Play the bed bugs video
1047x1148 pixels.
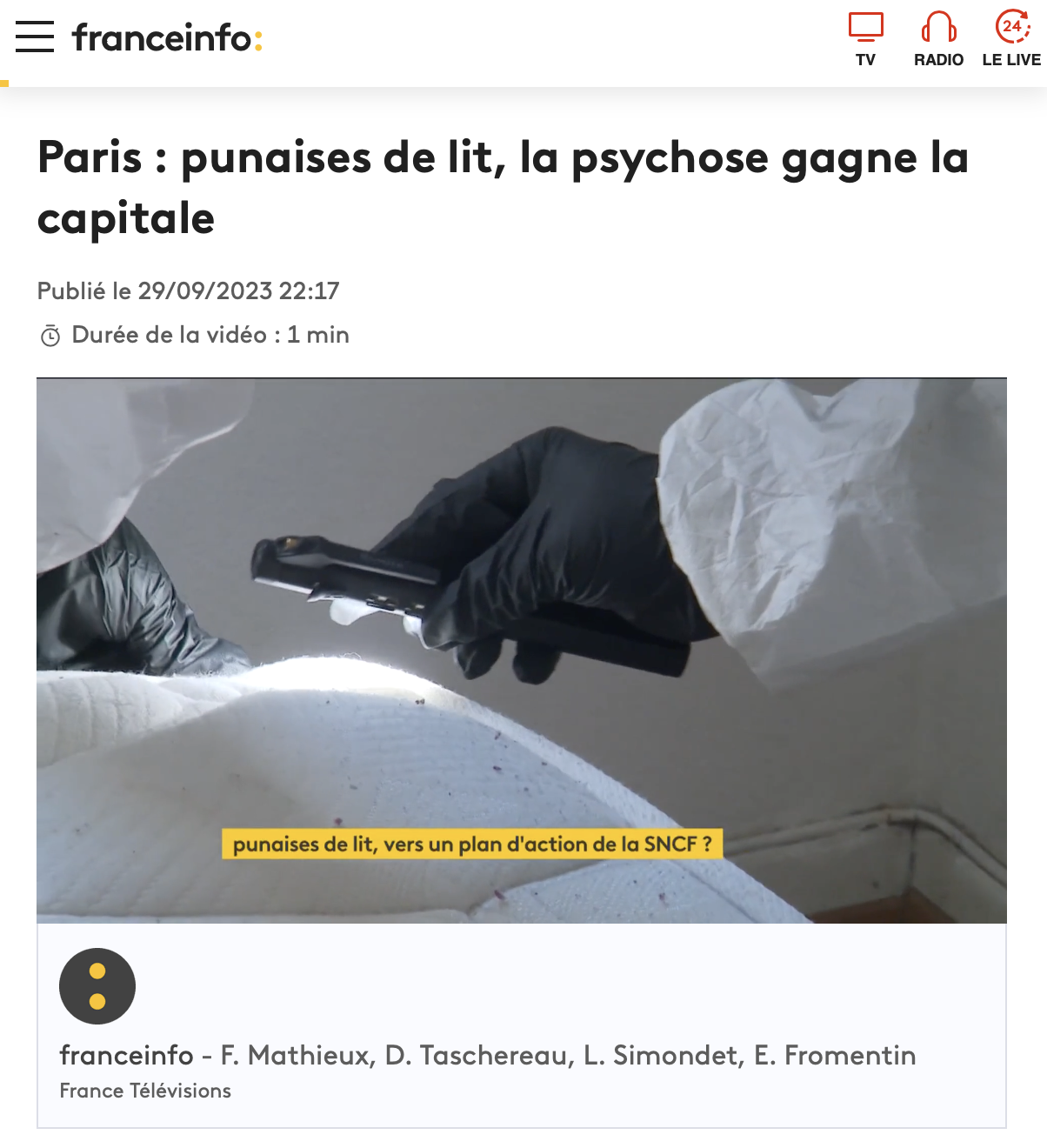pos(522,651)
